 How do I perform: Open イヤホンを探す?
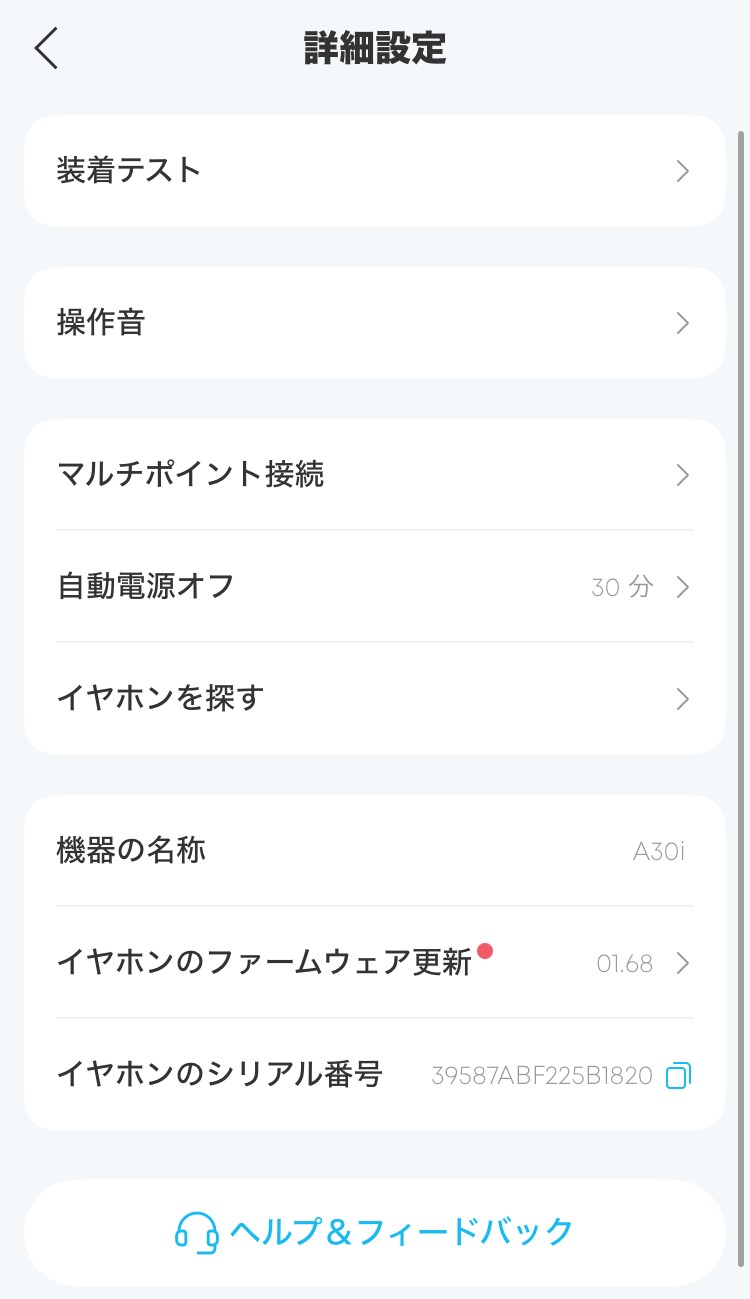(x=374, y=698)
